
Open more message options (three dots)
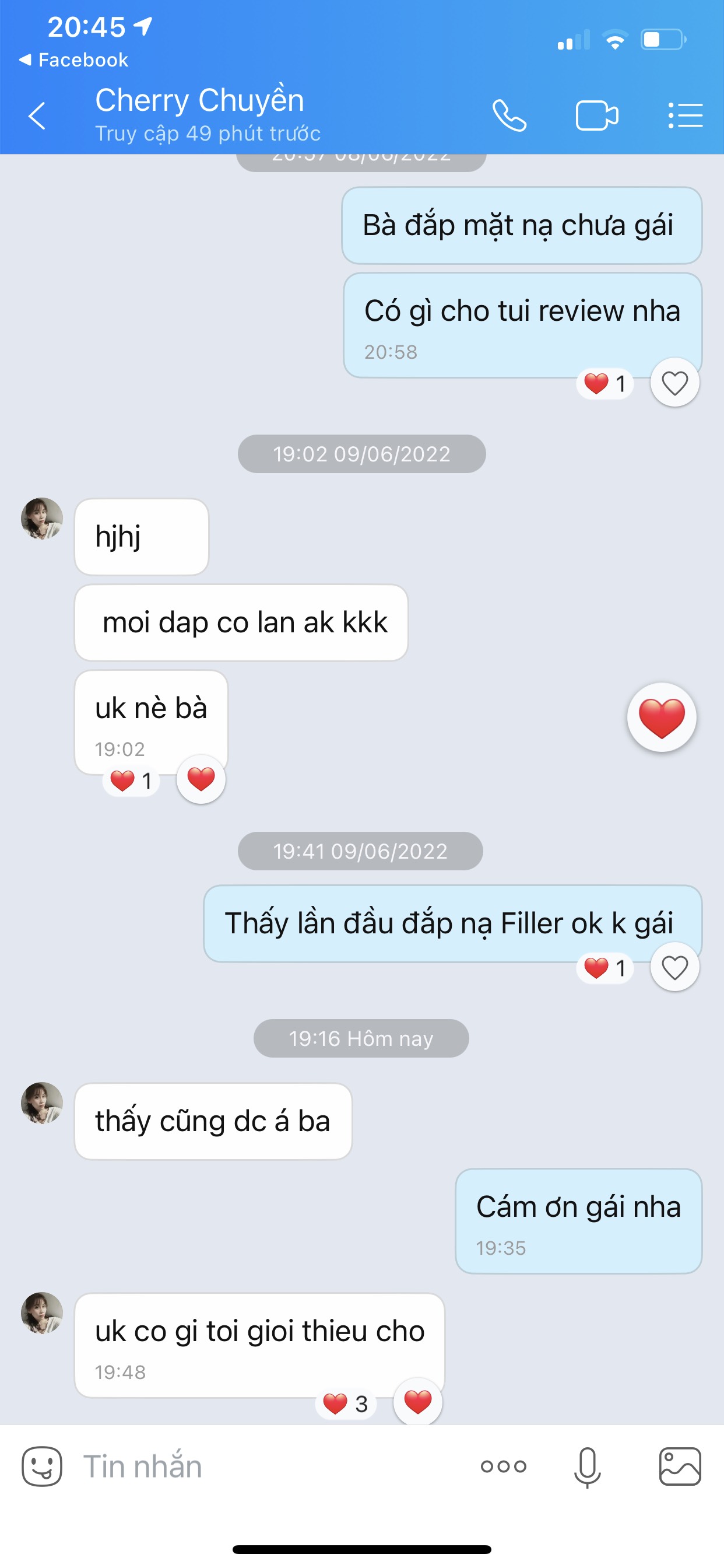point(503,1466)
